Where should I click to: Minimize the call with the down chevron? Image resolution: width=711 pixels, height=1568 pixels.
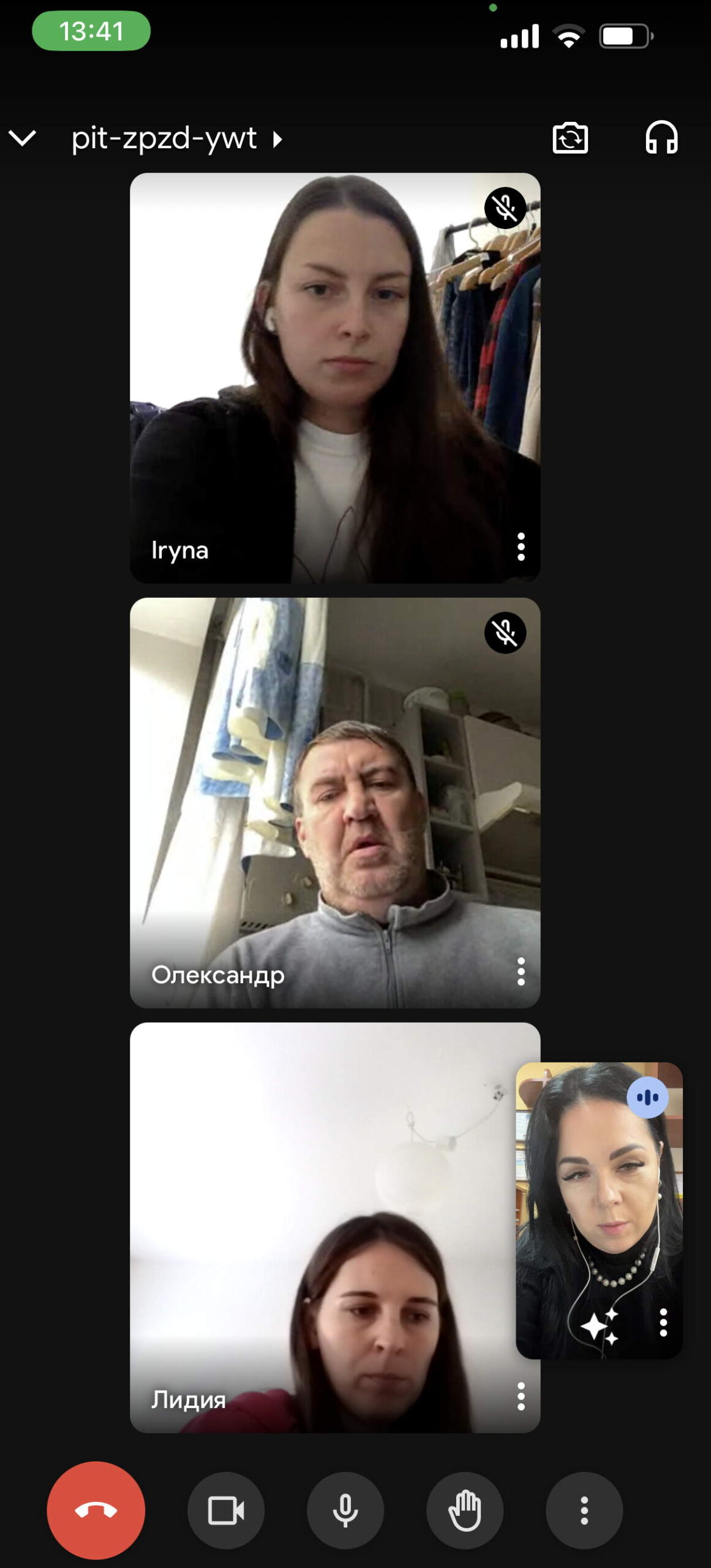coord(23,138)
